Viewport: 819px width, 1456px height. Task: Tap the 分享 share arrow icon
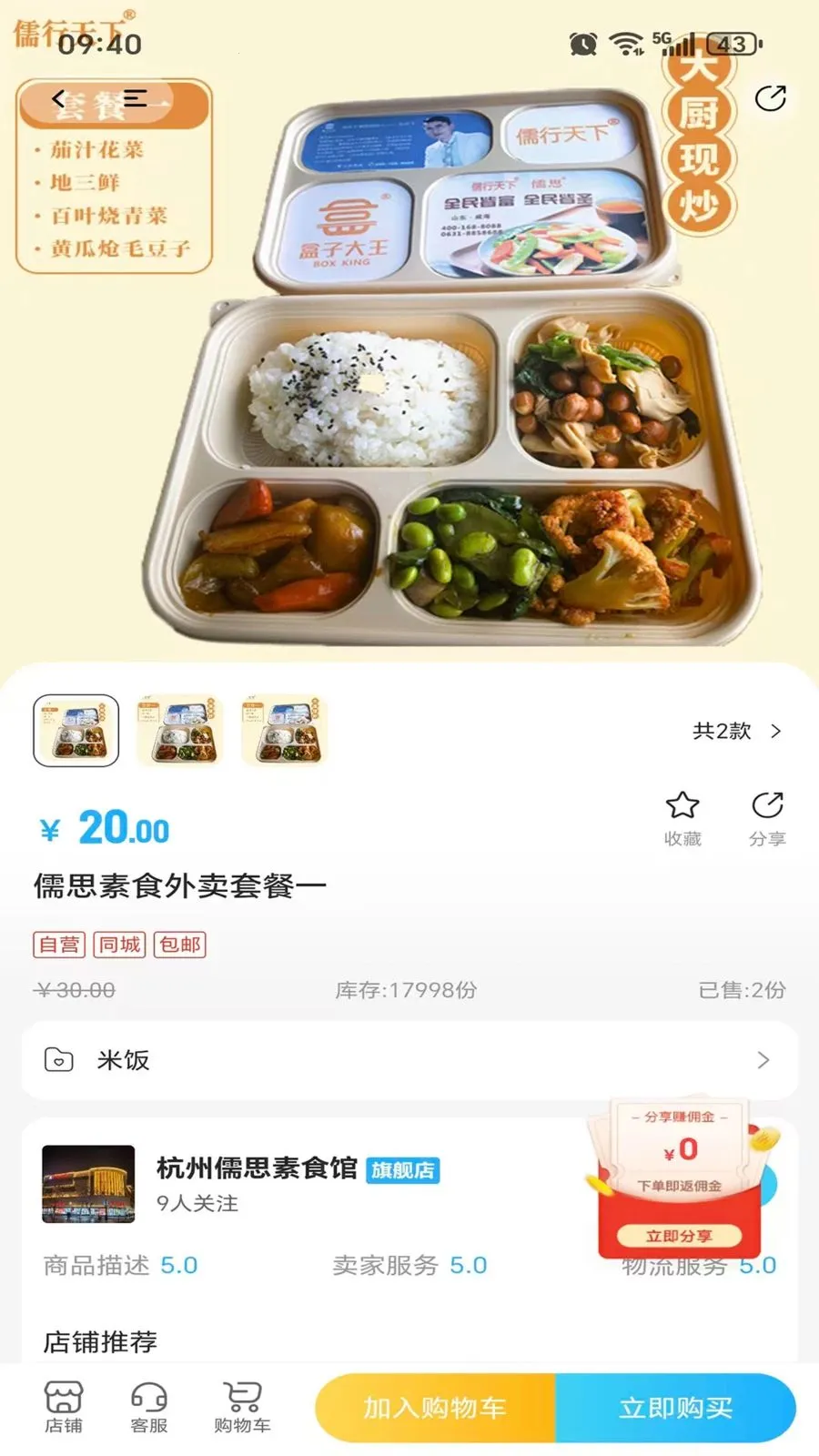[769, 804]
